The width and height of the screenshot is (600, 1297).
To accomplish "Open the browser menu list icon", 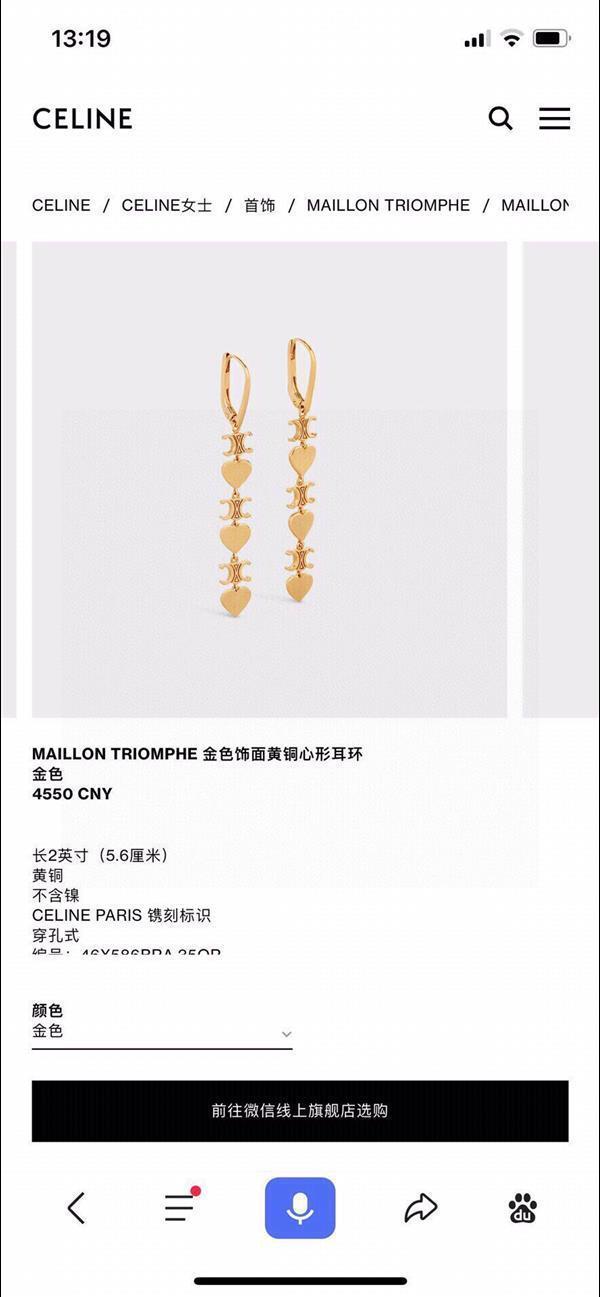I will [180, 1207].
